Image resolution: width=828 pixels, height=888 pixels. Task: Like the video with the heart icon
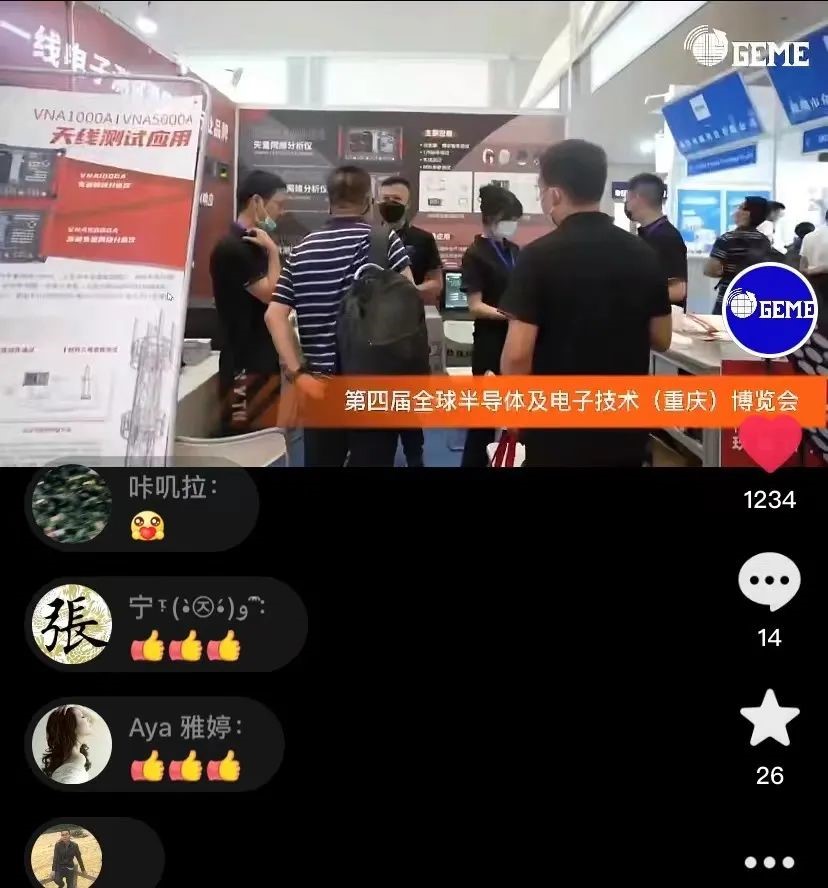pyautogui.click(x=769, y=443)
